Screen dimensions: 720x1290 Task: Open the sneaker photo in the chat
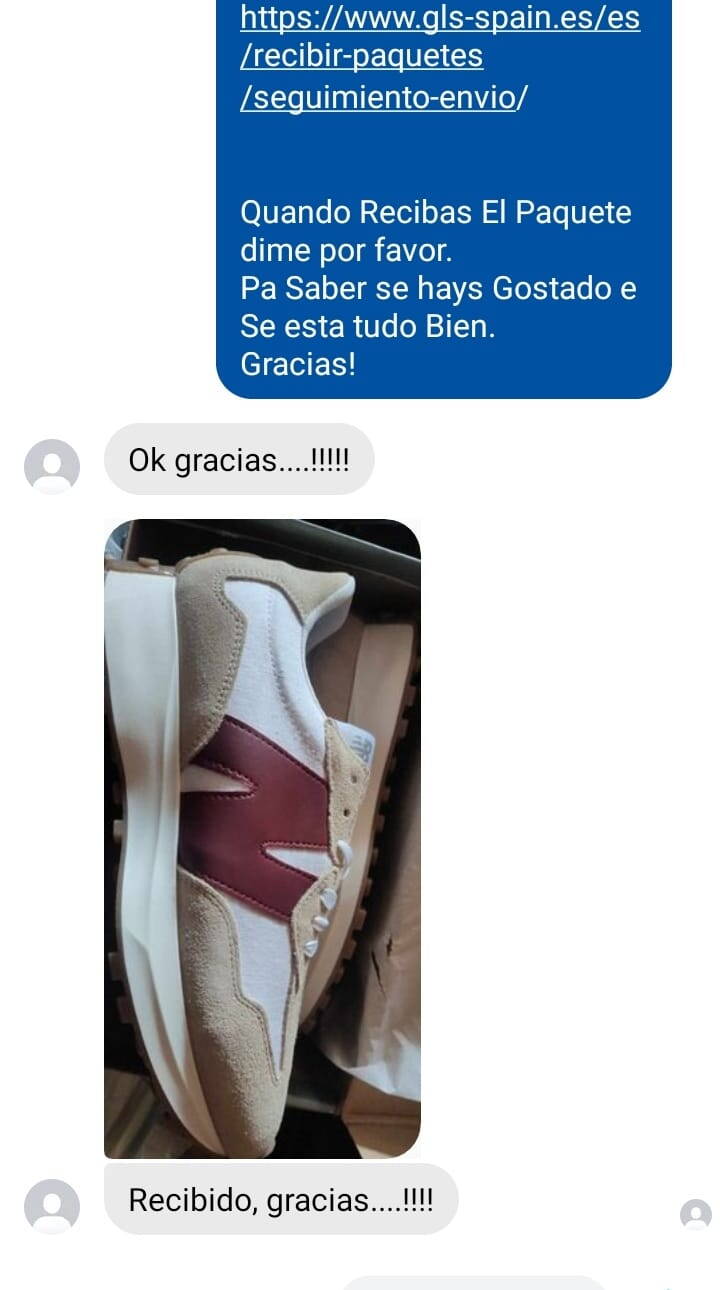(262, 838)
